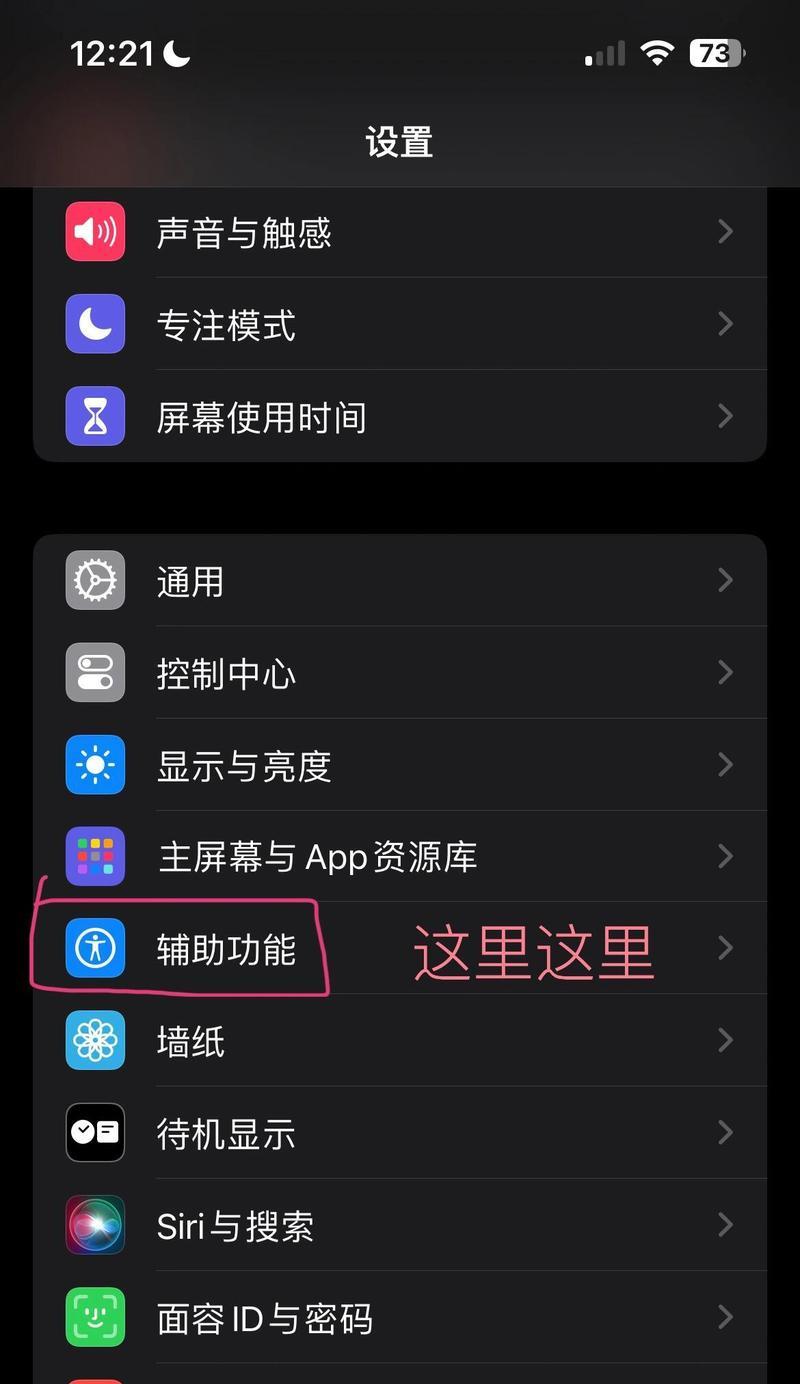
Task: Open 主屏幕与 App 资源库 settings
Action: click(400, 857)
